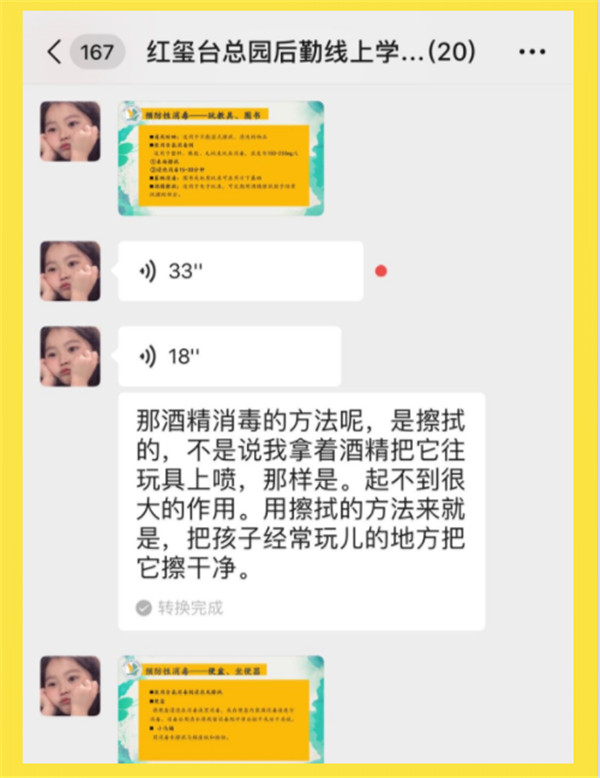Image resolution: width=600 pixels, height=778 pixels.
Task: Open the group chat overflow menu
Action: (533, 51)
